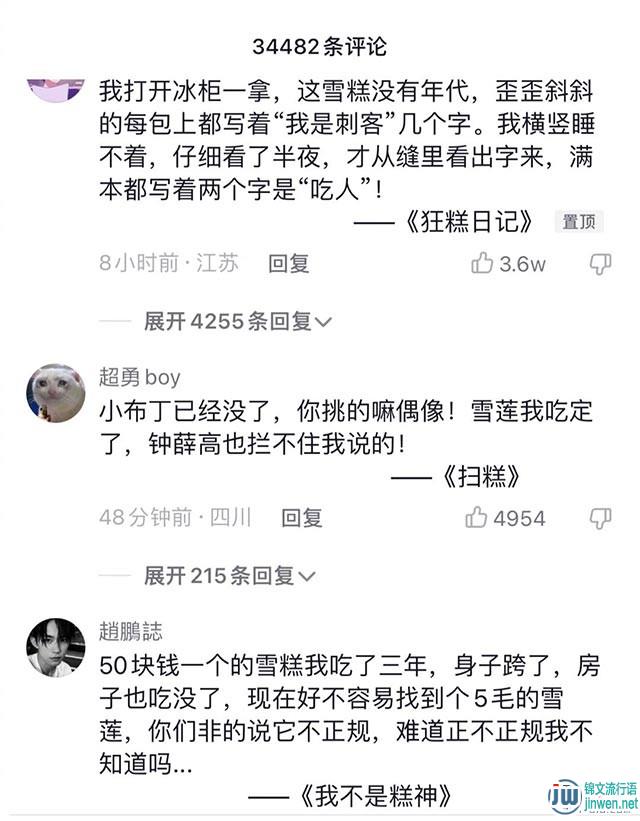
Task: Reply to 超勇 boy's comment
Action: [x=301, y=517]
